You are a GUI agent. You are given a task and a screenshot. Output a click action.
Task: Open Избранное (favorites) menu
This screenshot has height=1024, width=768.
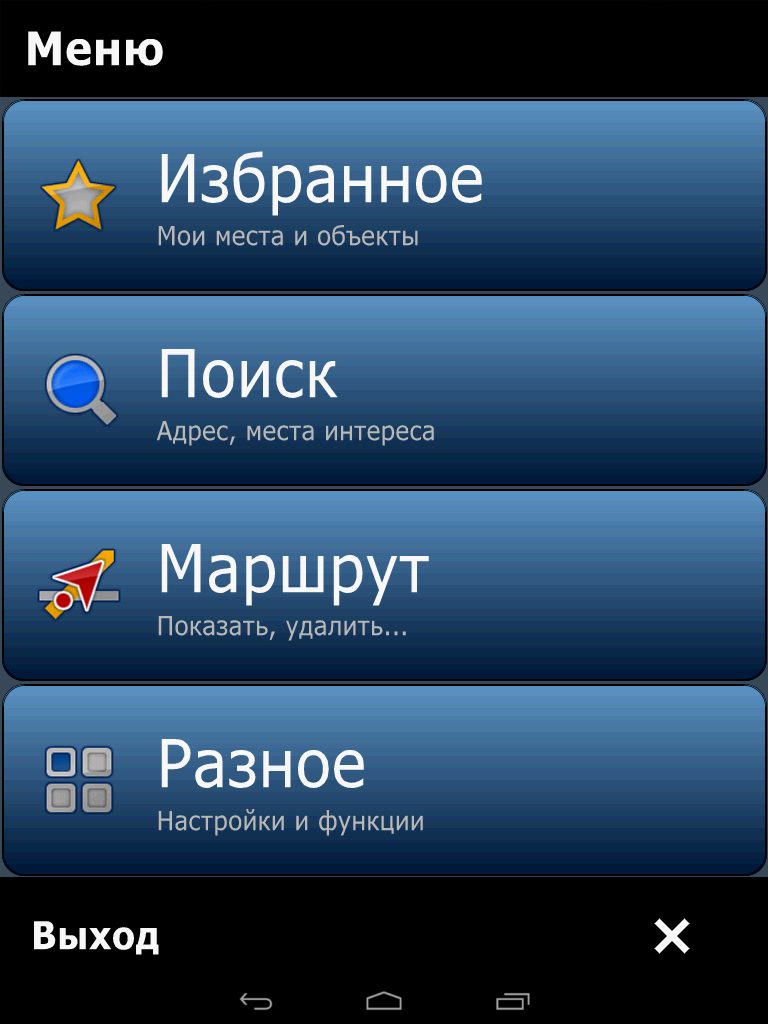(384, 196)
